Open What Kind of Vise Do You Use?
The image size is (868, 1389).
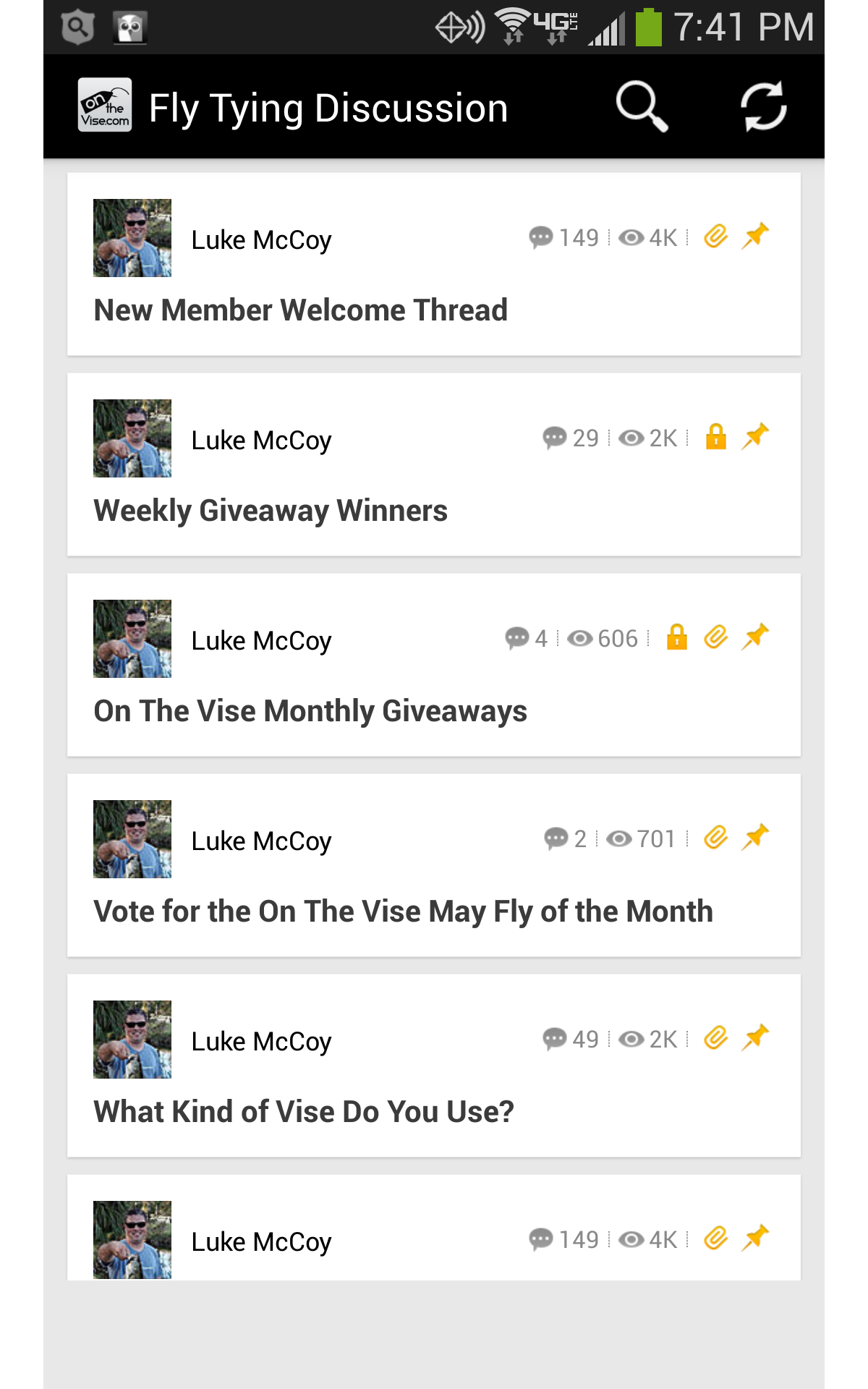pyautogui.click(x=304, y=1112)
